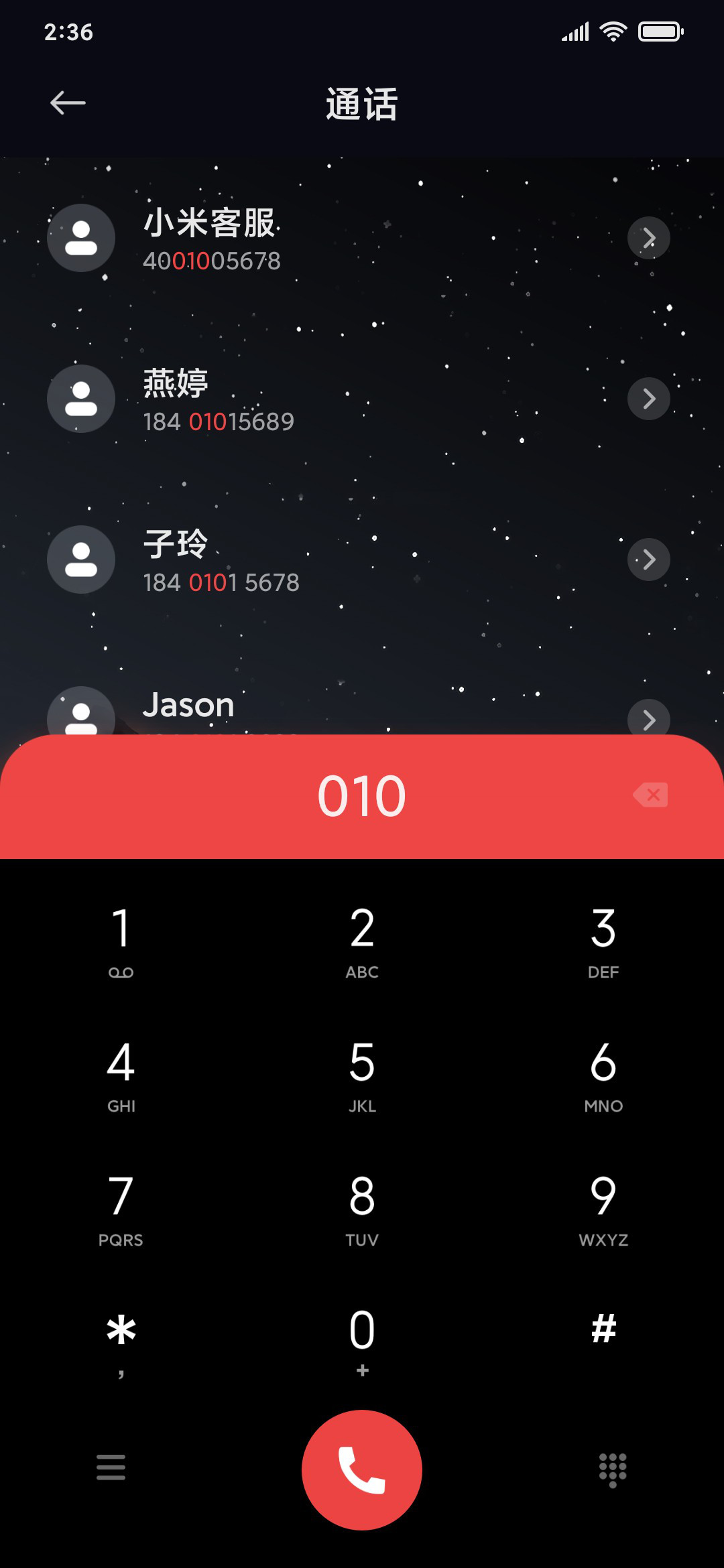Delete last dialed digit with backspace
Image resolution: width=724 pixels, height=1568 pixels.
pos(650,795)
